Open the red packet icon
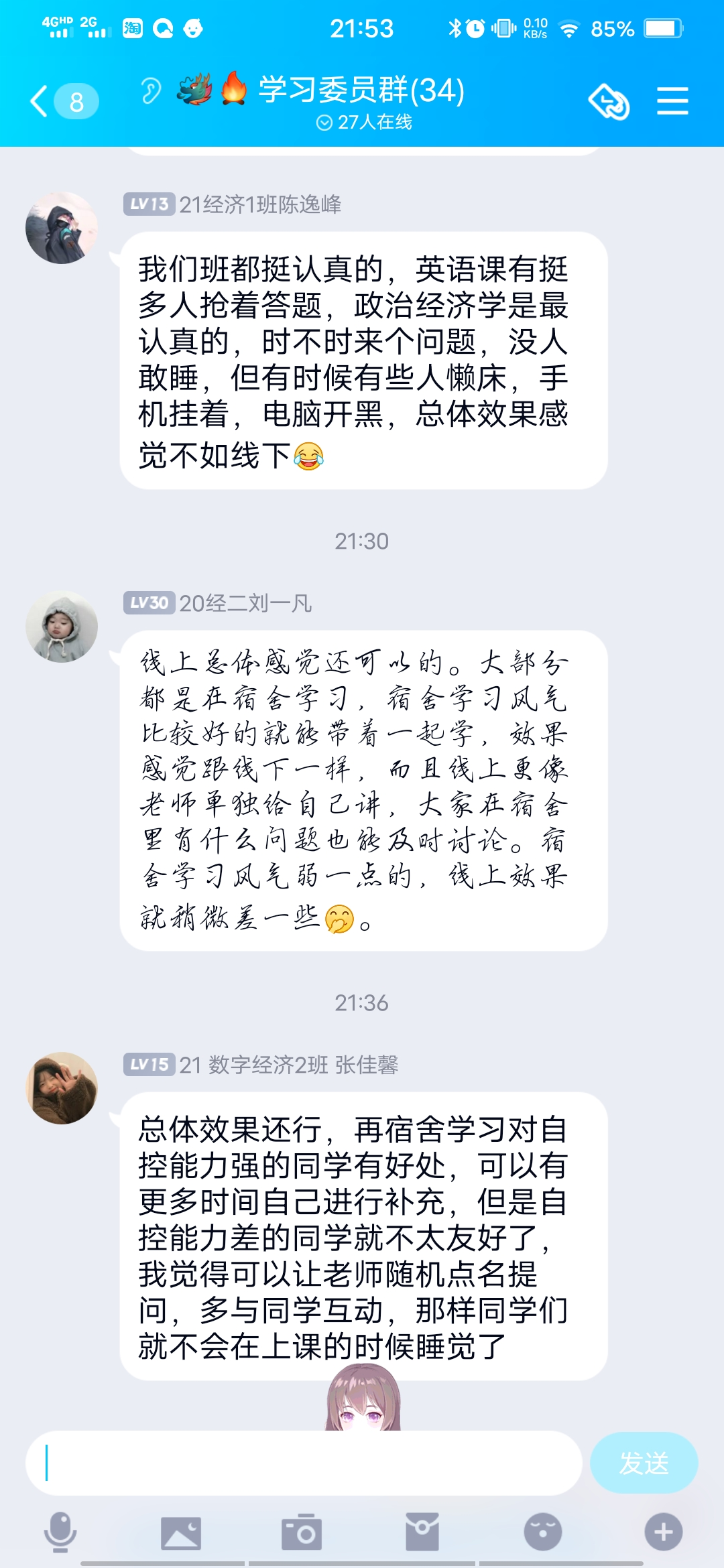Screen dimensions: 724x1568 click(422, 1532)
